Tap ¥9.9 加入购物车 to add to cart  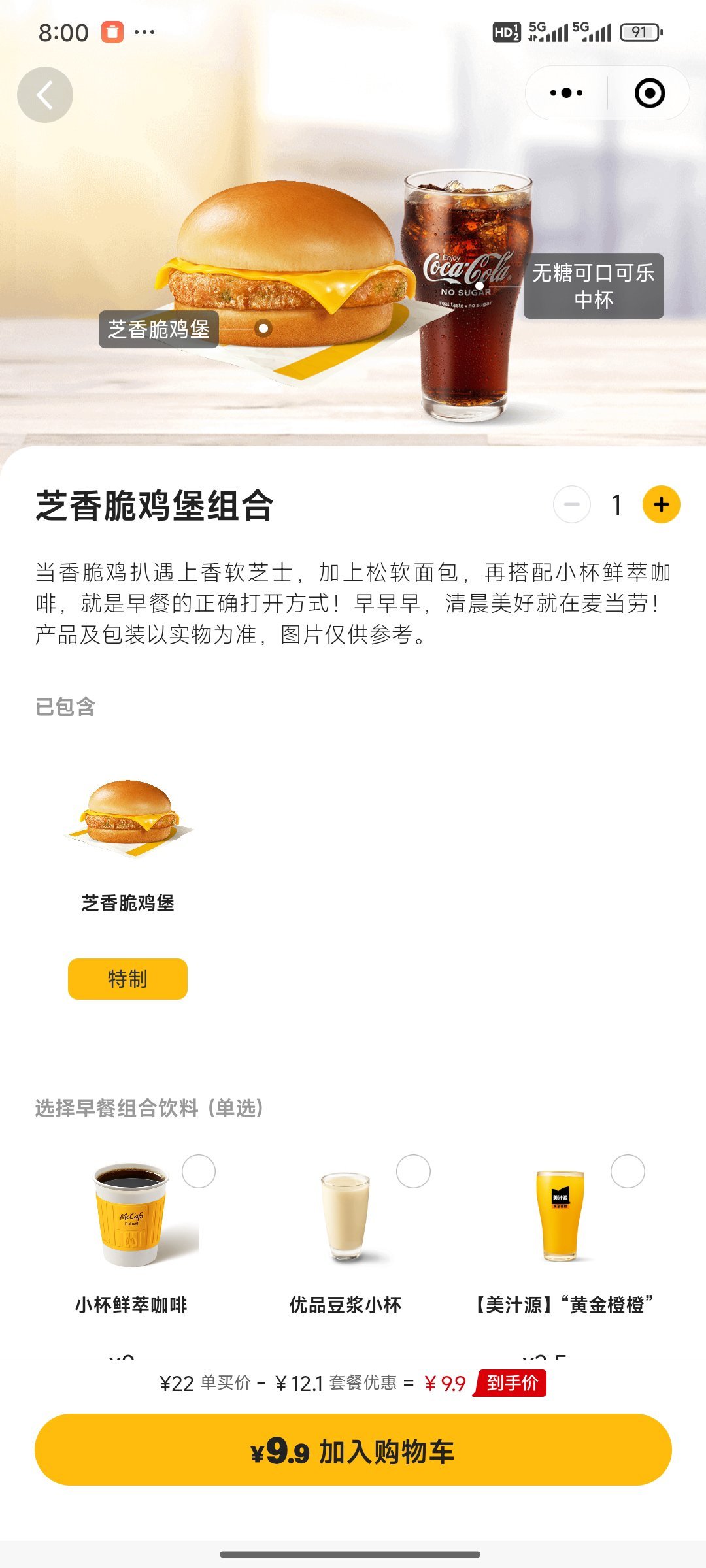point(353,1450)
